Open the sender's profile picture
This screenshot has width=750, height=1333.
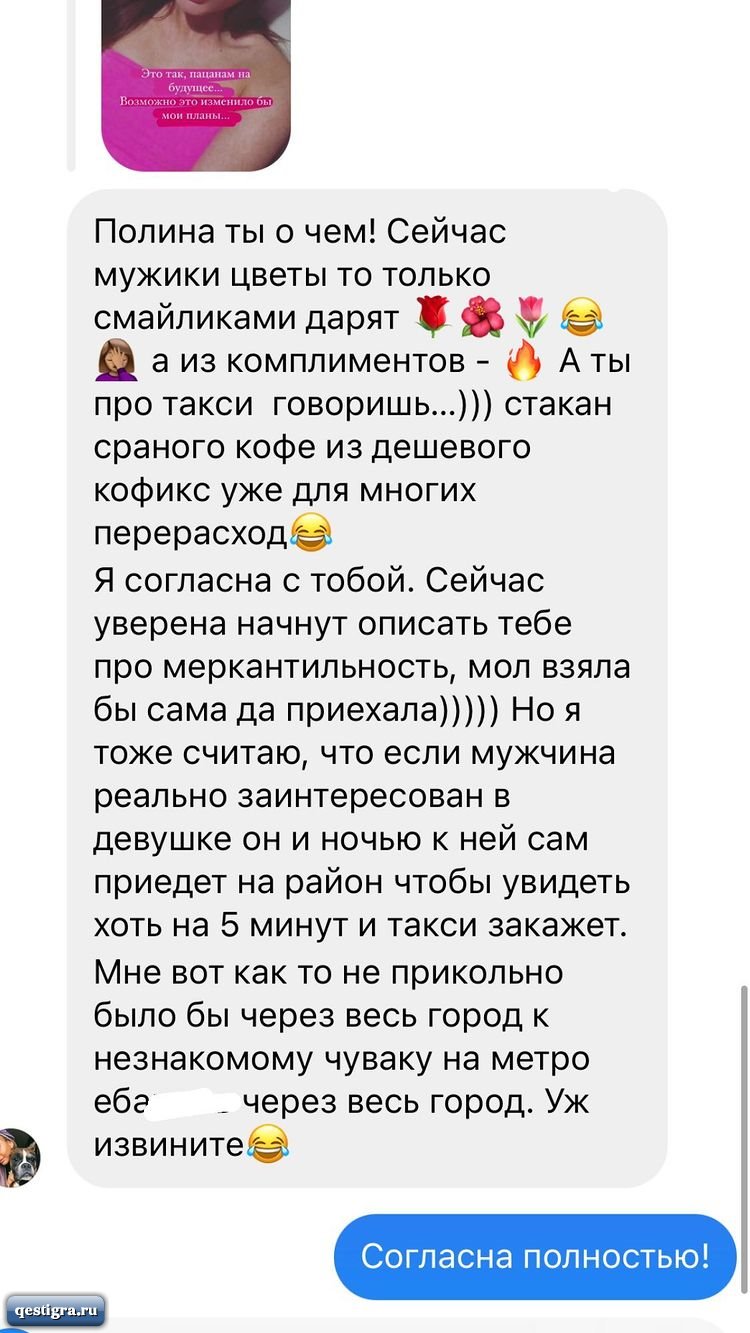pyautogui.click(x=20, y=1157)
